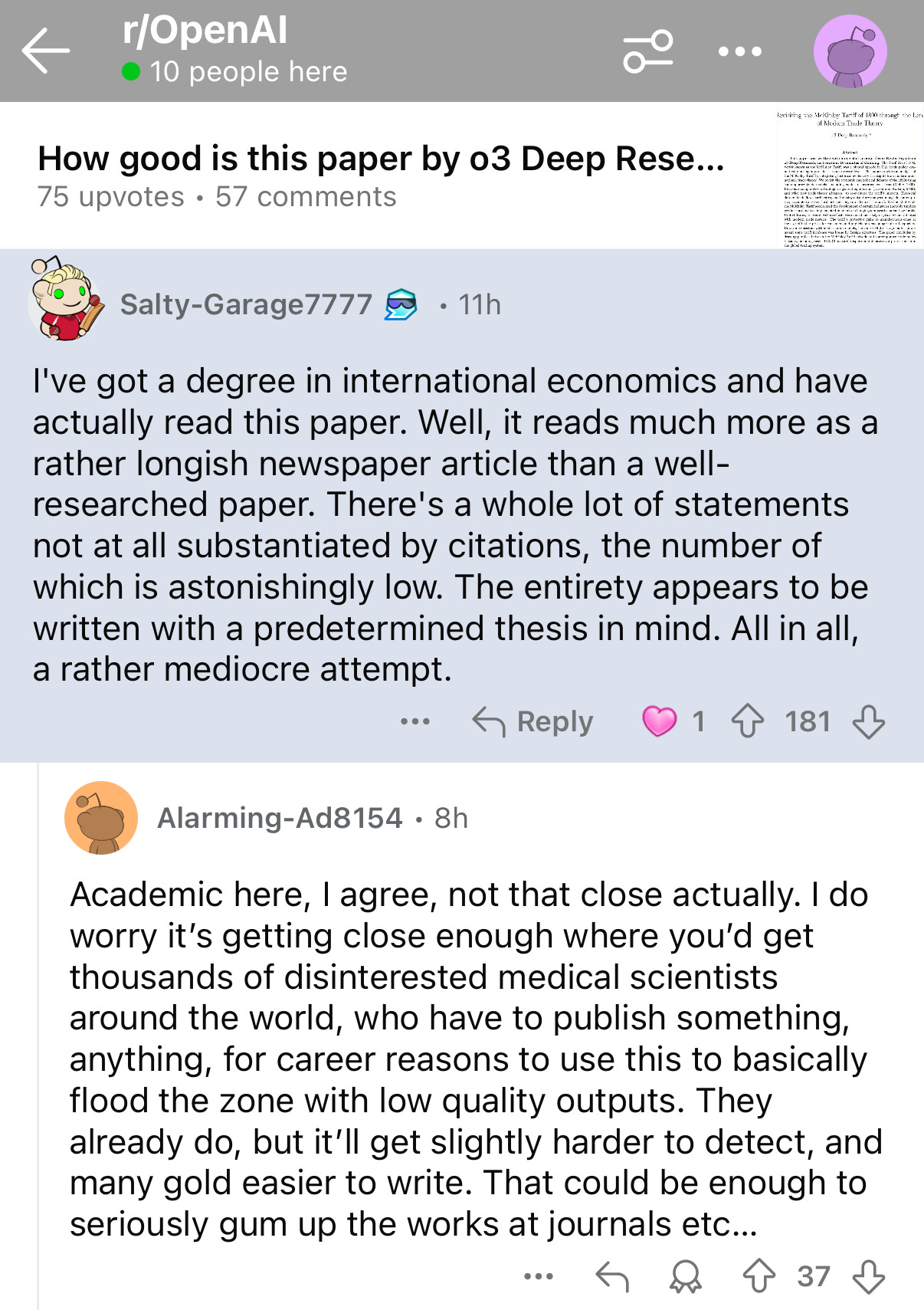The height and width of the screenshot is (1310, 924).
Task: Reply to Alarming-Ad8154's comment
Action: coord(612,1276)
